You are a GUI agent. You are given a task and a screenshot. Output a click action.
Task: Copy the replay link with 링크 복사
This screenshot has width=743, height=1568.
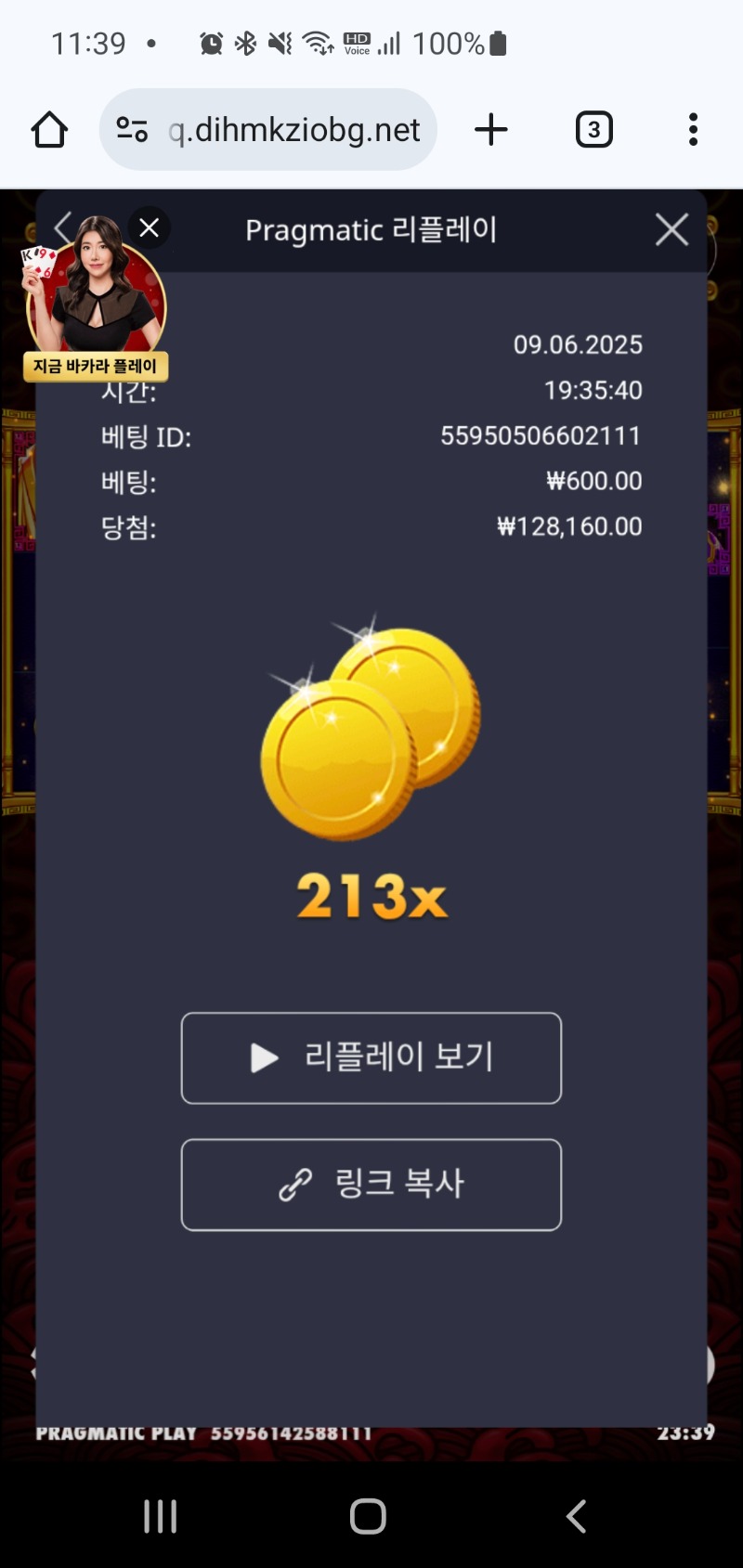(371, 1184)
